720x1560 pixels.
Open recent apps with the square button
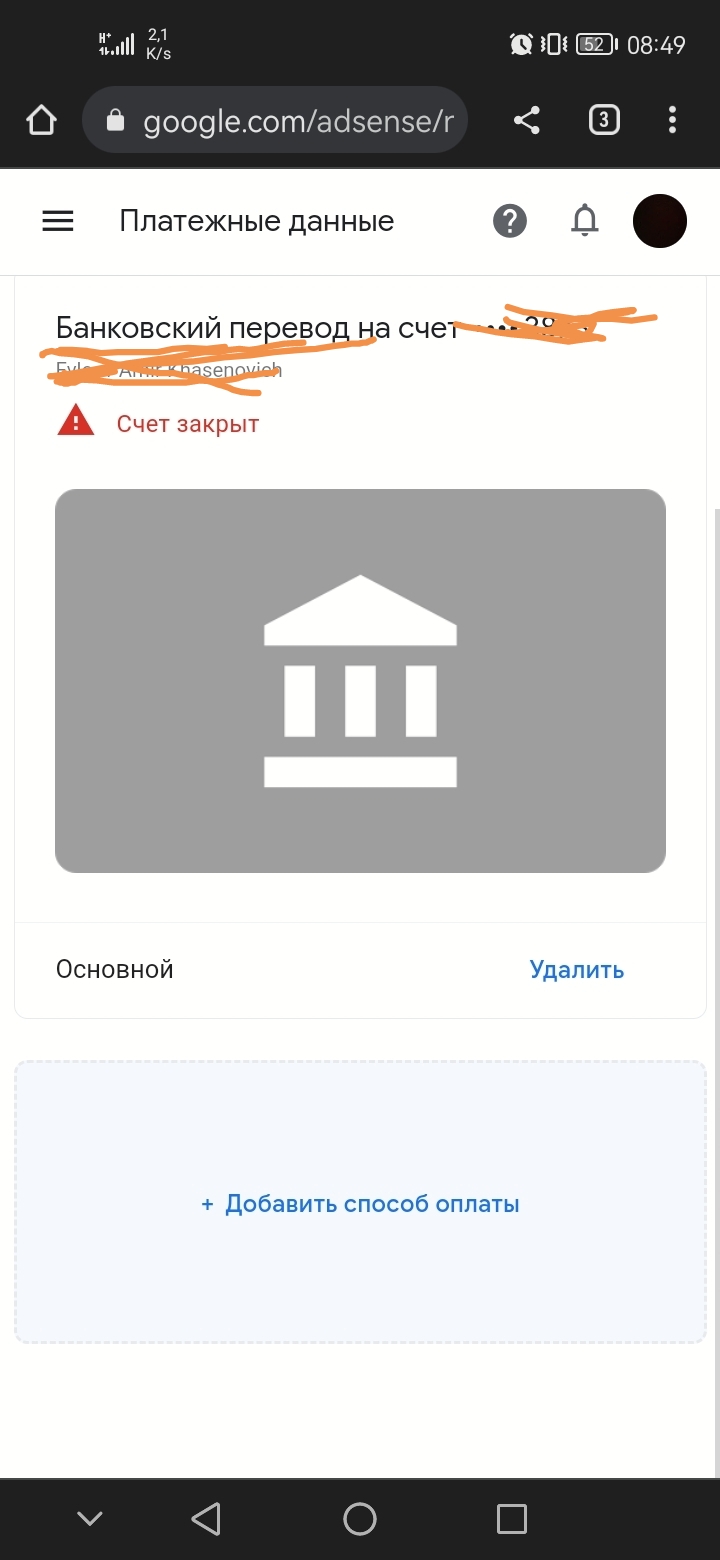(x=511, y=1519)
